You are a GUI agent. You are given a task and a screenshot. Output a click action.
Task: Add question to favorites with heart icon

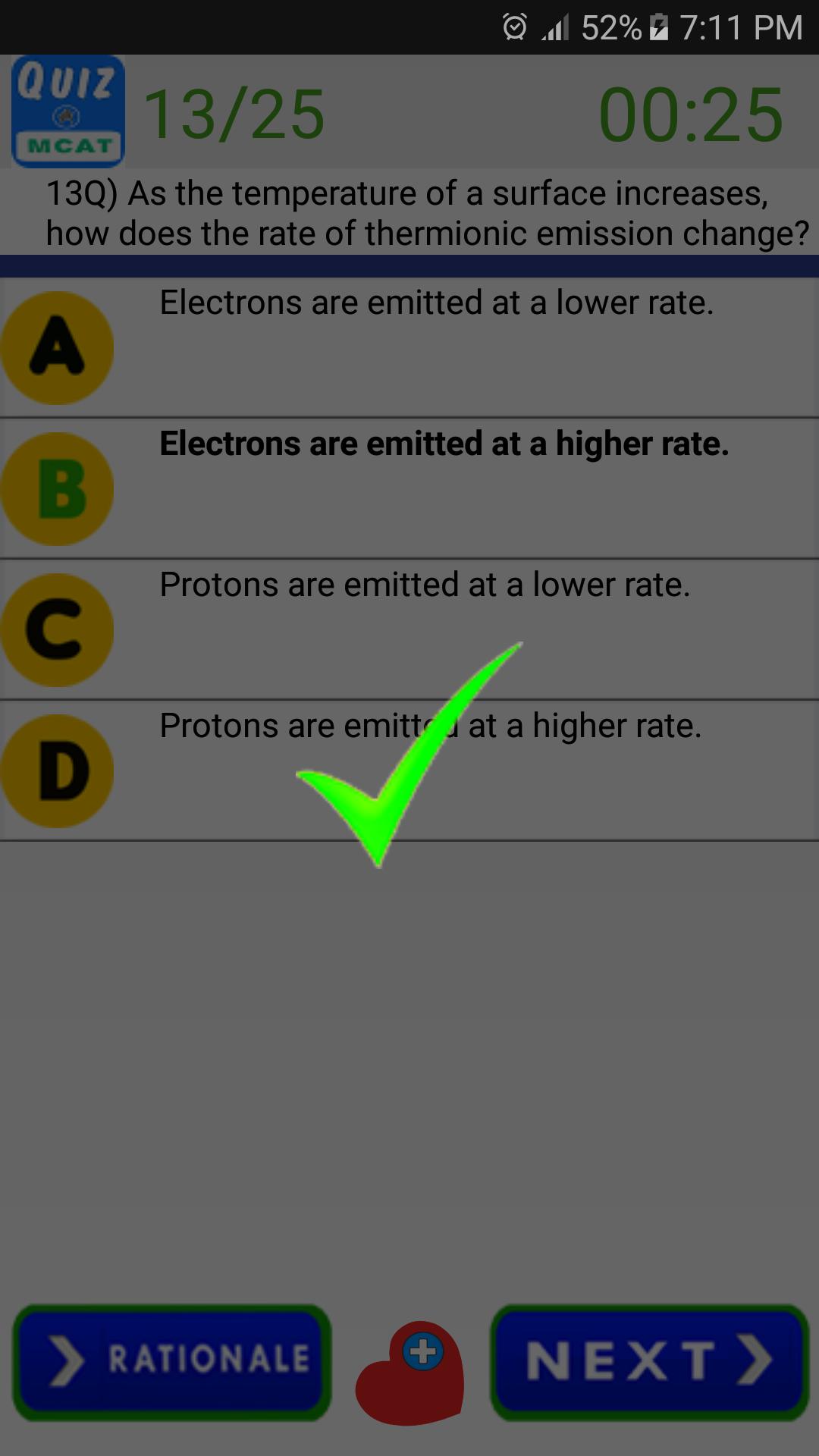tap(410, 1374)
